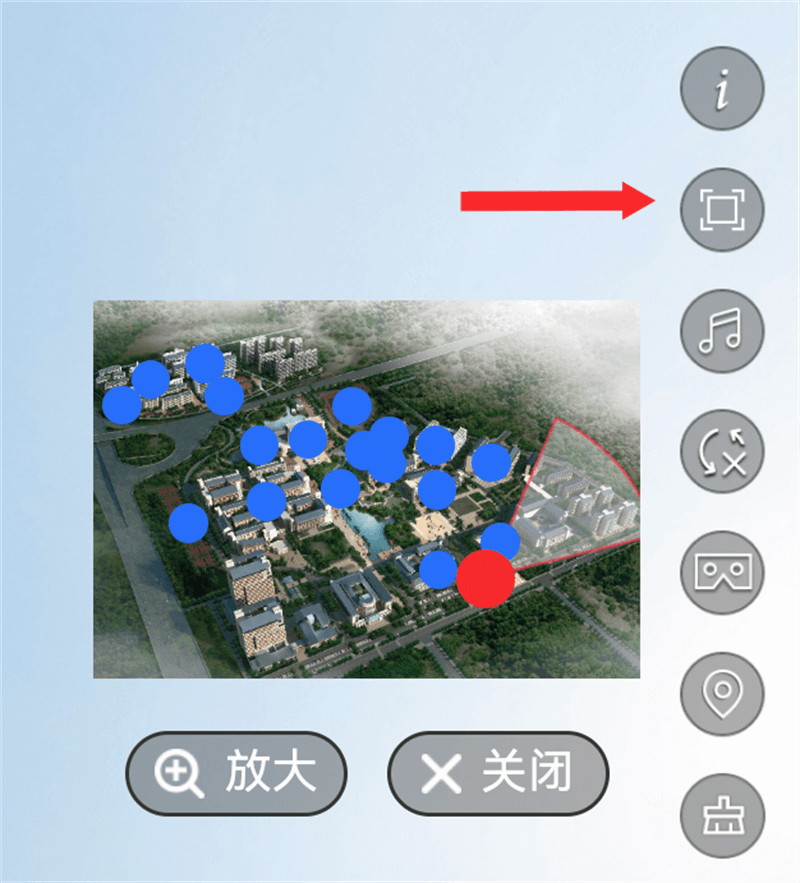Open the info icon
Image resolution: width=800 pixels, height=883 pixels.
(721, 89)
